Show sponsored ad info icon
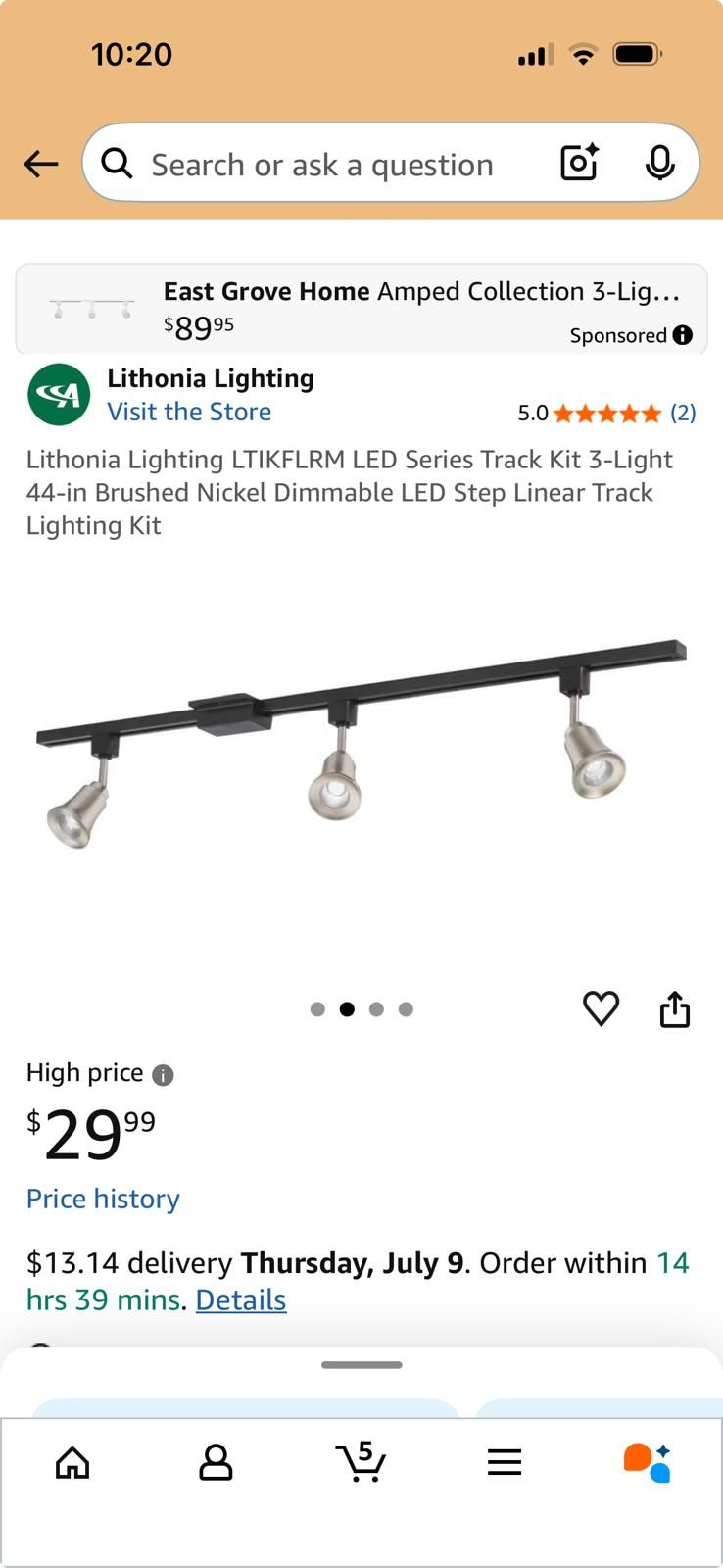The height and width of the screenshot is (1568, 723). pos(683,335)
